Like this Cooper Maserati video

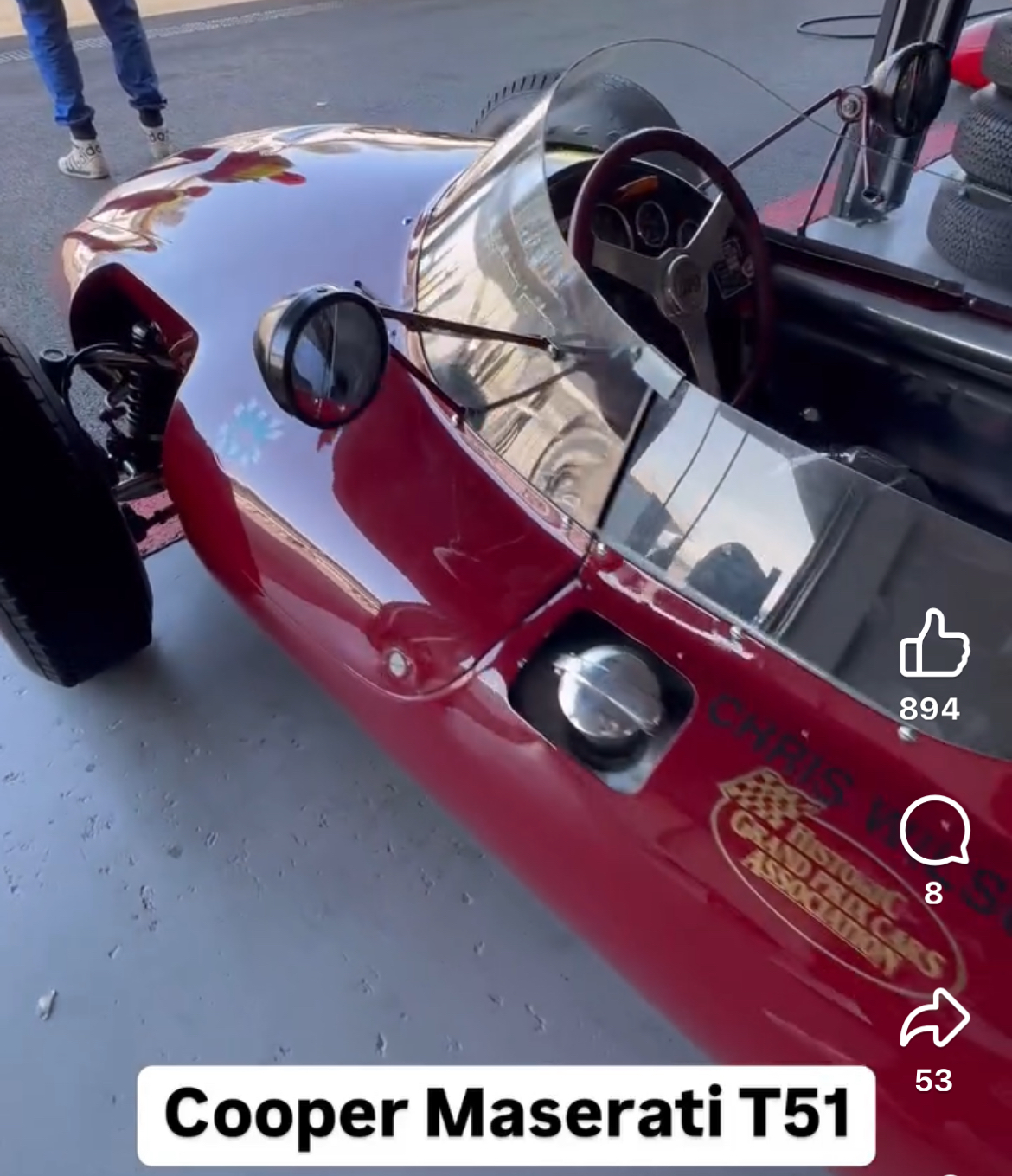(933, 644)
